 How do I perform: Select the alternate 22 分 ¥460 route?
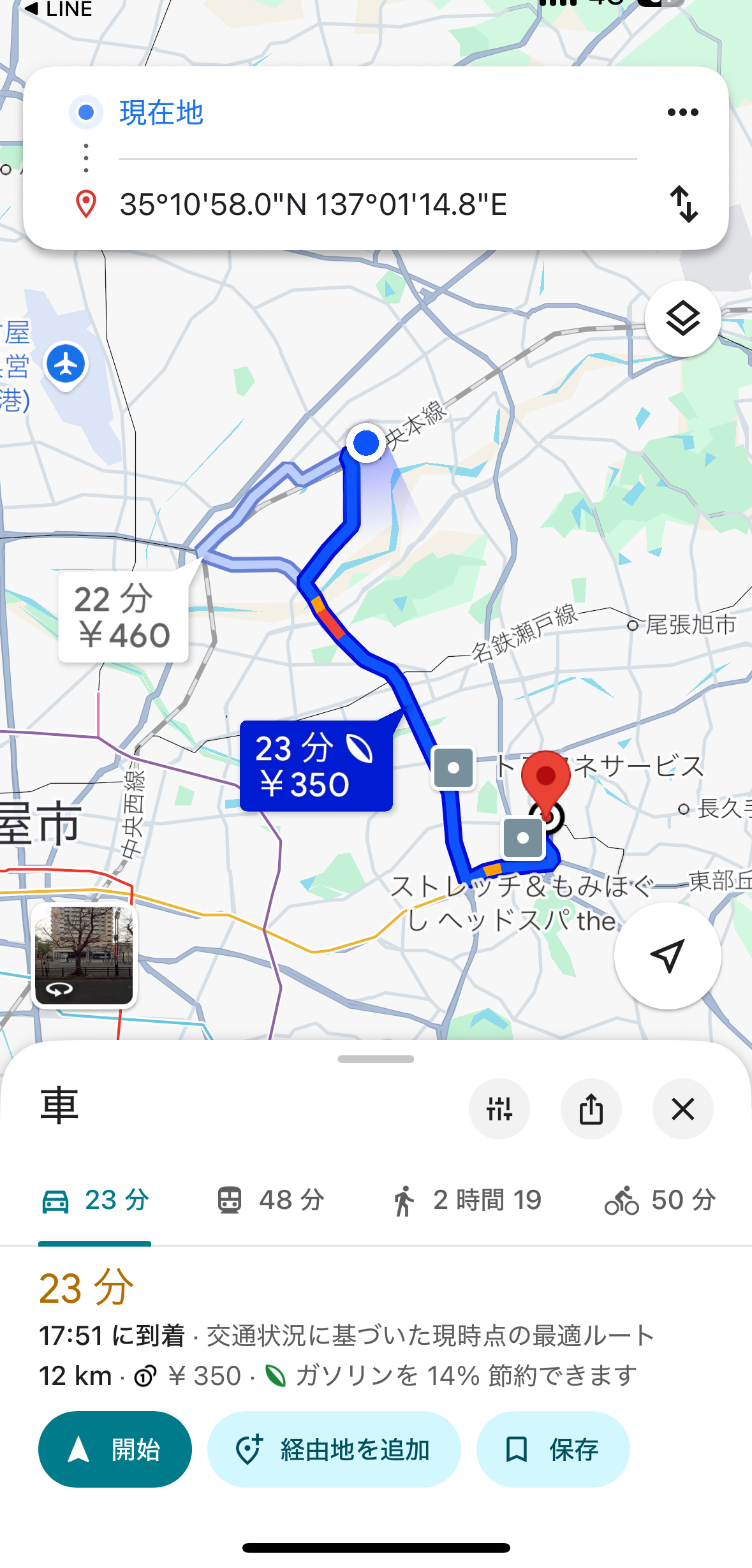click(x=123, y=617)
